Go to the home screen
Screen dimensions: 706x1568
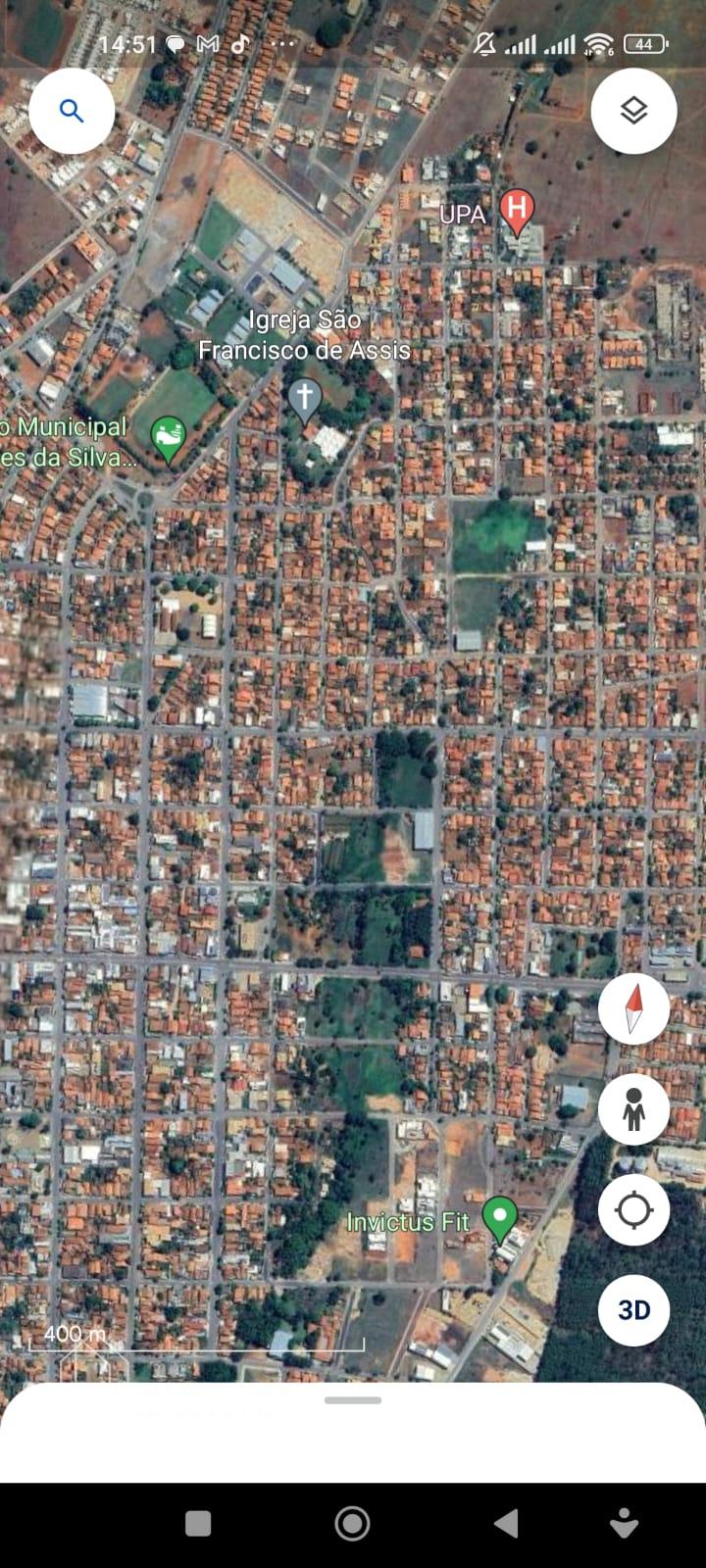[x=352, y=1523]
